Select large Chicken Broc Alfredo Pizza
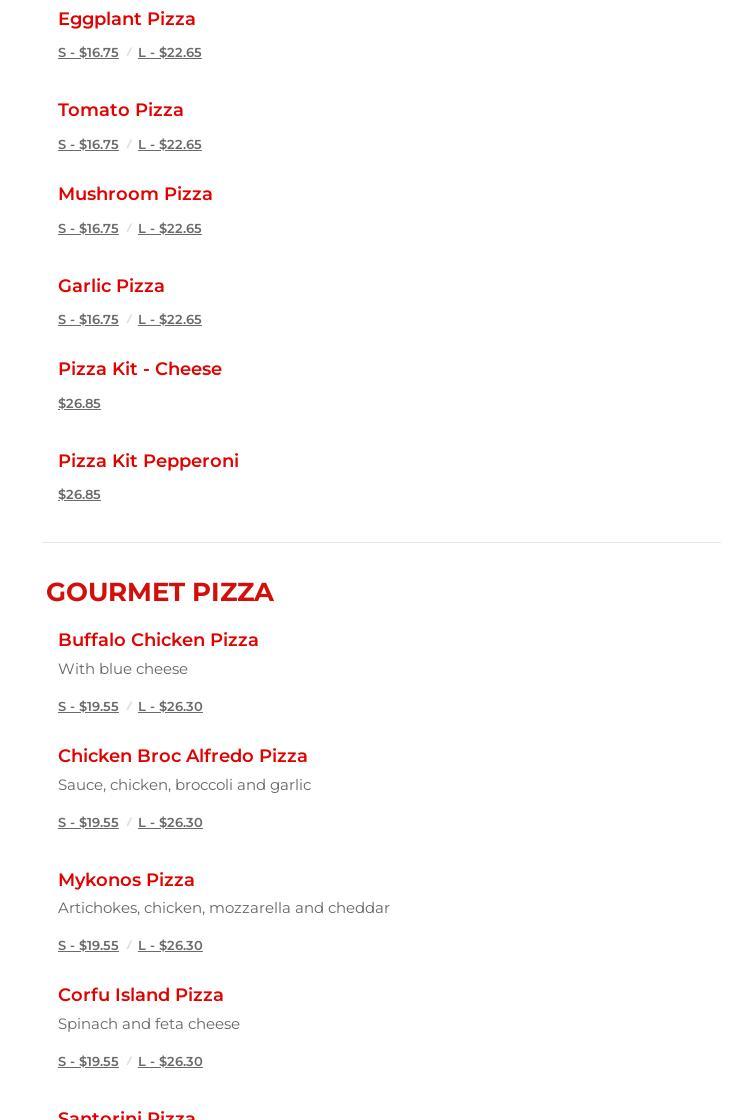750x1120 pixels. point(170,823)
